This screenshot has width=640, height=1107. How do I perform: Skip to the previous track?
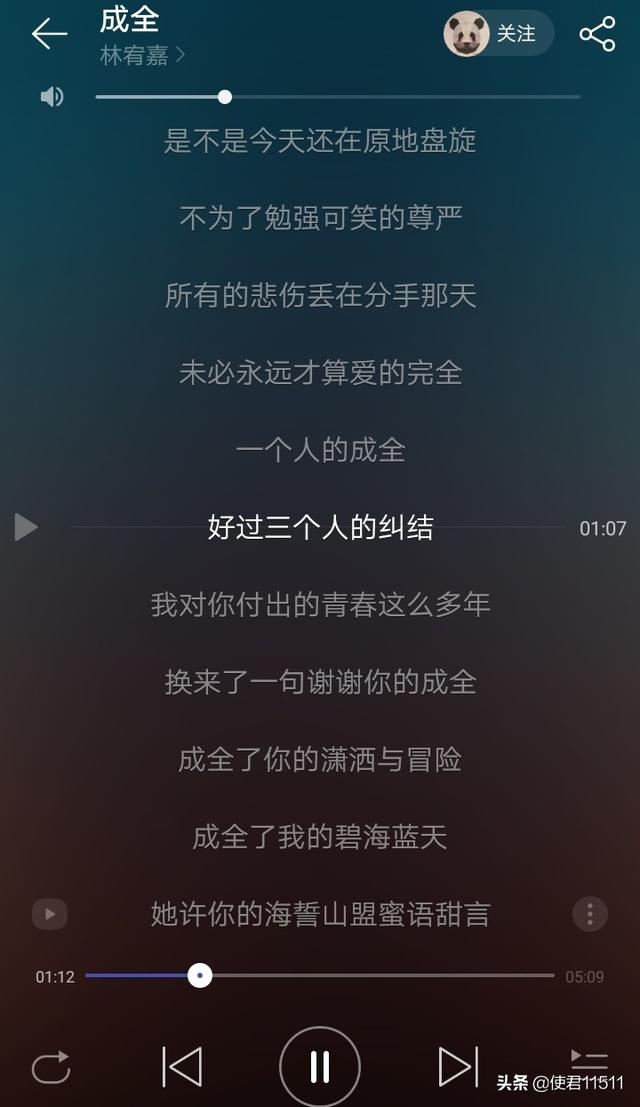pyautogui.click(x=182, y=1067)
